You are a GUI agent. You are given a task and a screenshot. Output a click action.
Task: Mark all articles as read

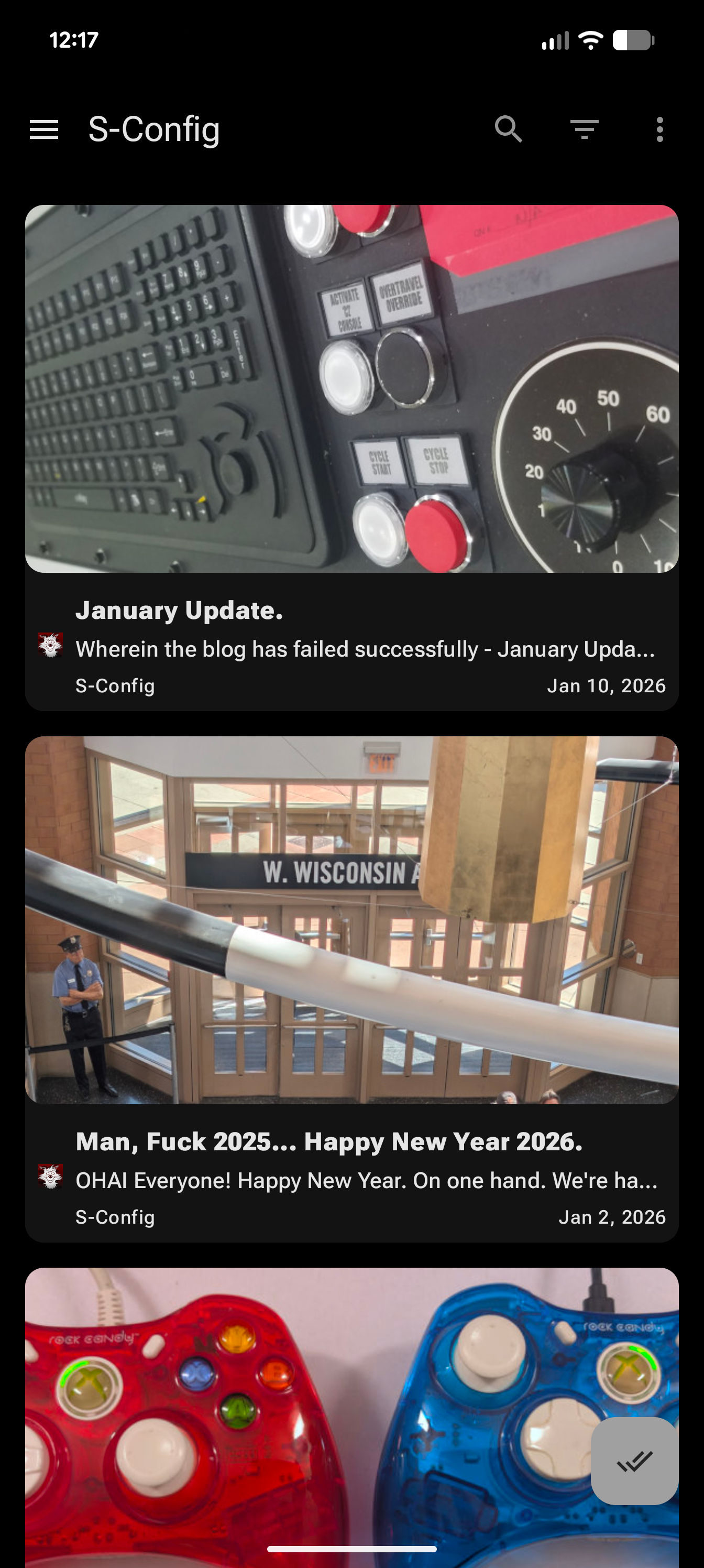pyautogui.click(x=634, y=1461)
